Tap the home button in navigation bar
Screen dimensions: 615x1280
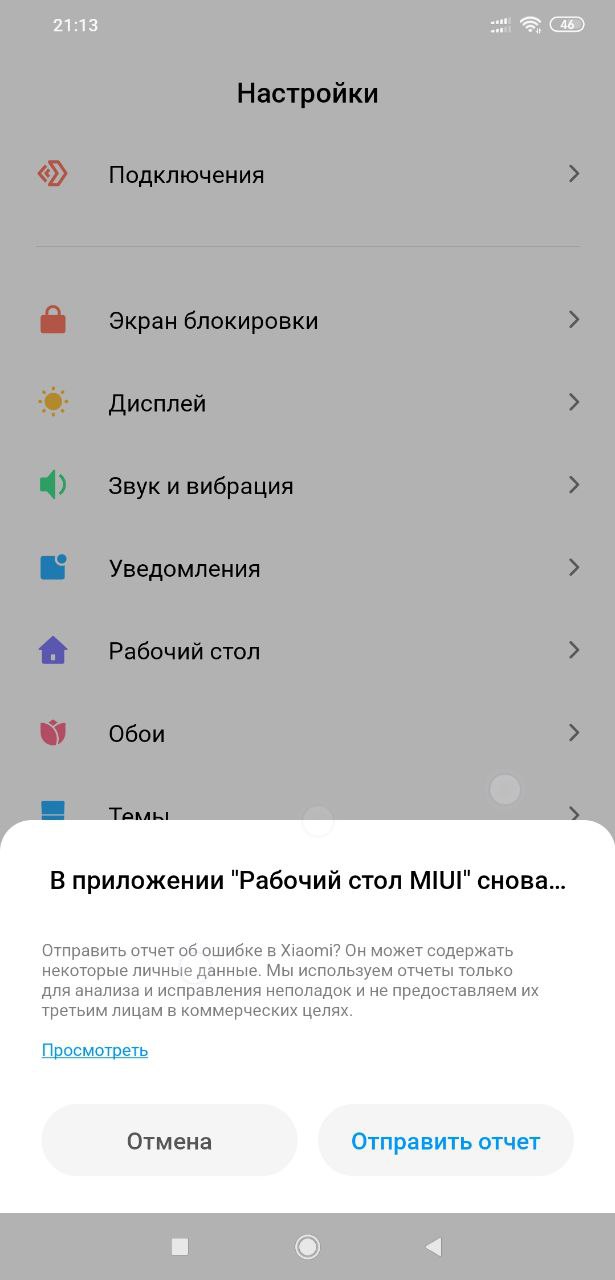click(308, 1246)
